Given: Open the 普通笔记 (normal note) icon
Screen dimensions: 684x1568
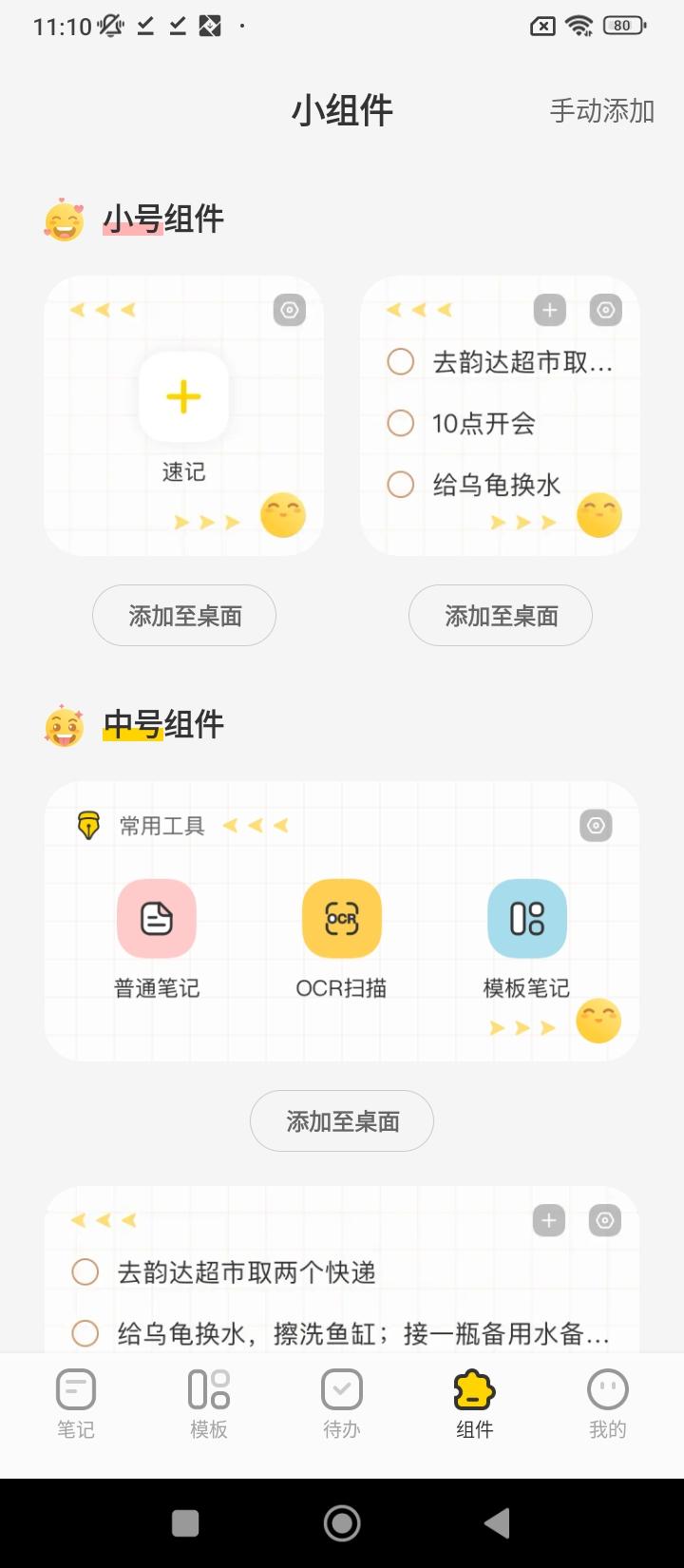Looking at the screenshot, I should point(156,917).
